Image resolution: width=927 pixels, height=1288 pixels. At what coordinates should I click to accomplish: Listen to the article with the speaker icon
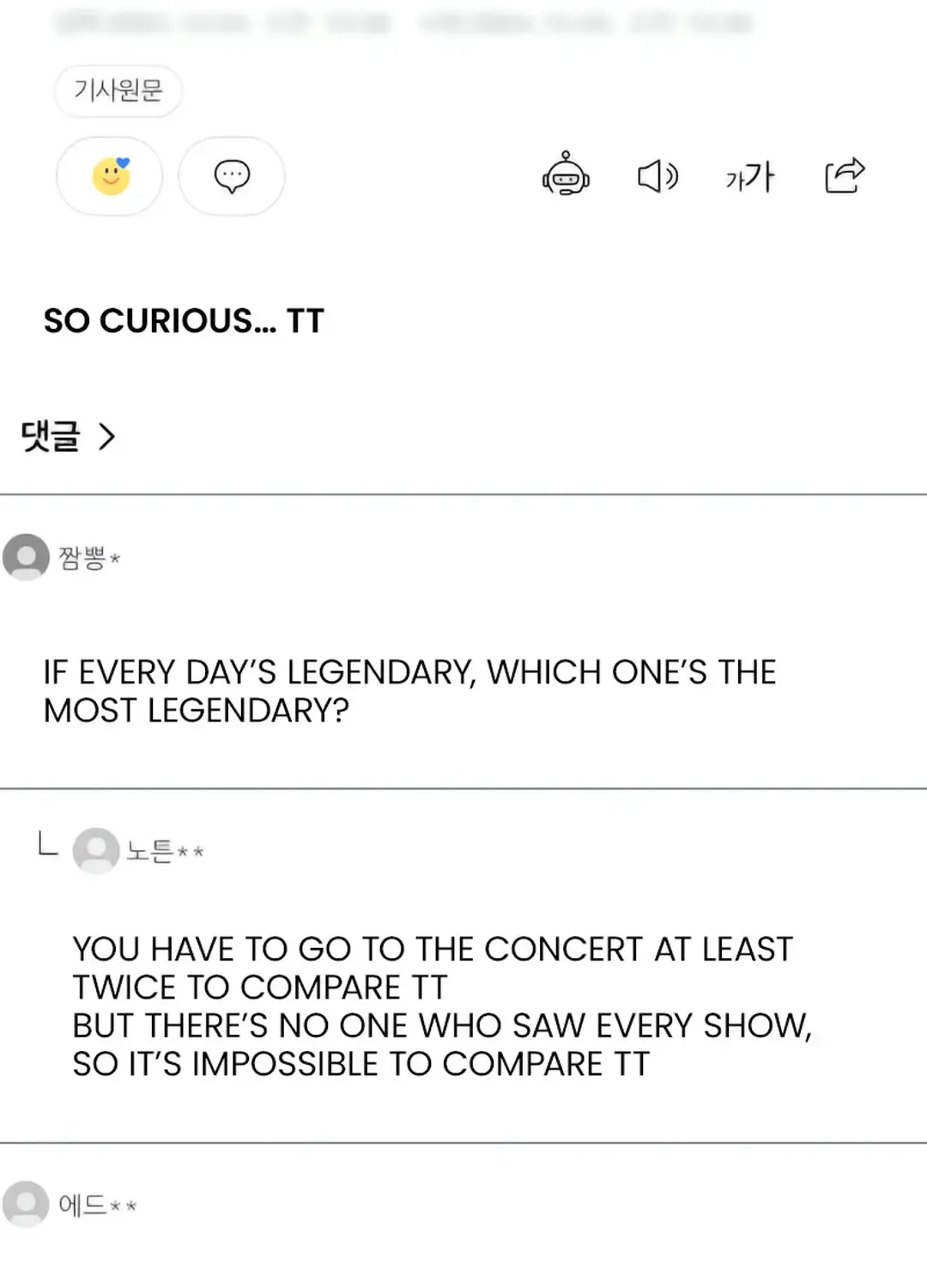pyautogui.click(x=657, y=177)
